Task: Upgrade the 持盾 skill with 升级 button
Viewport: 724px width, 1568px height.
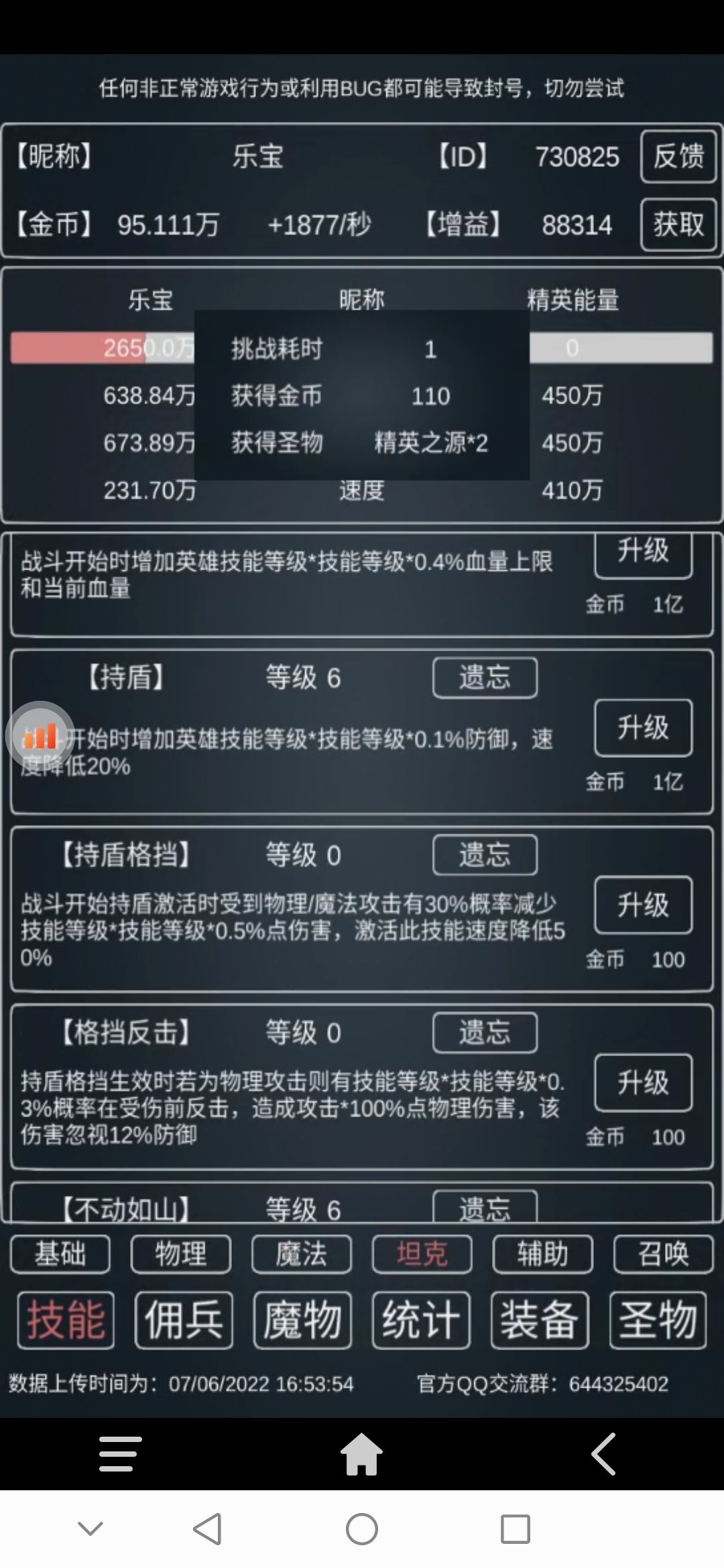Action: [x=642, y=729]
